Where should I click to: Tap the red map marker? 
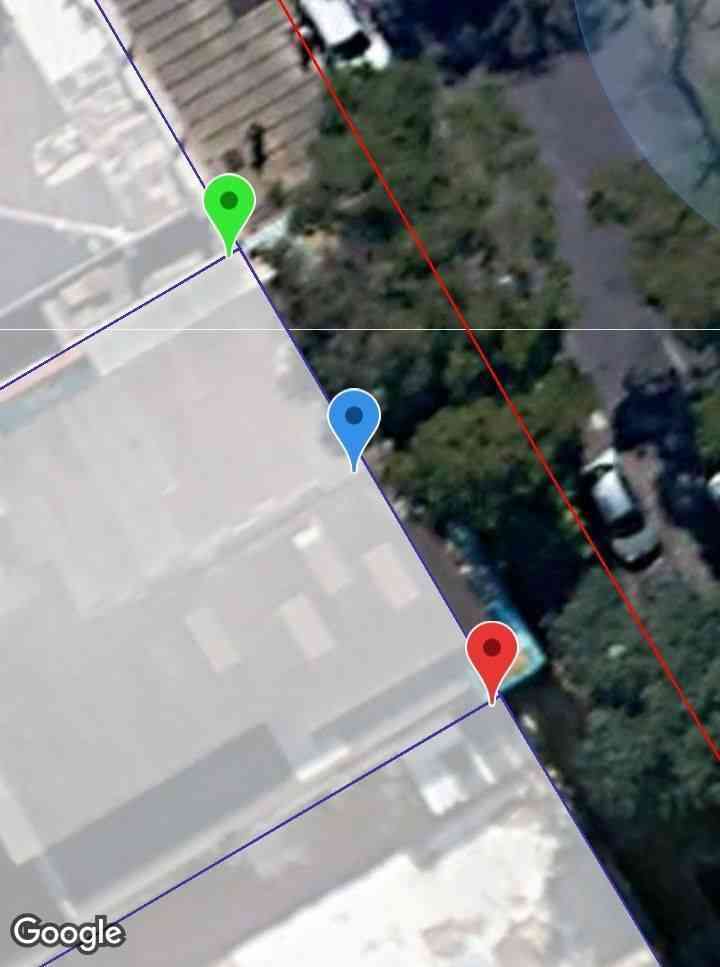click(492, 651)
